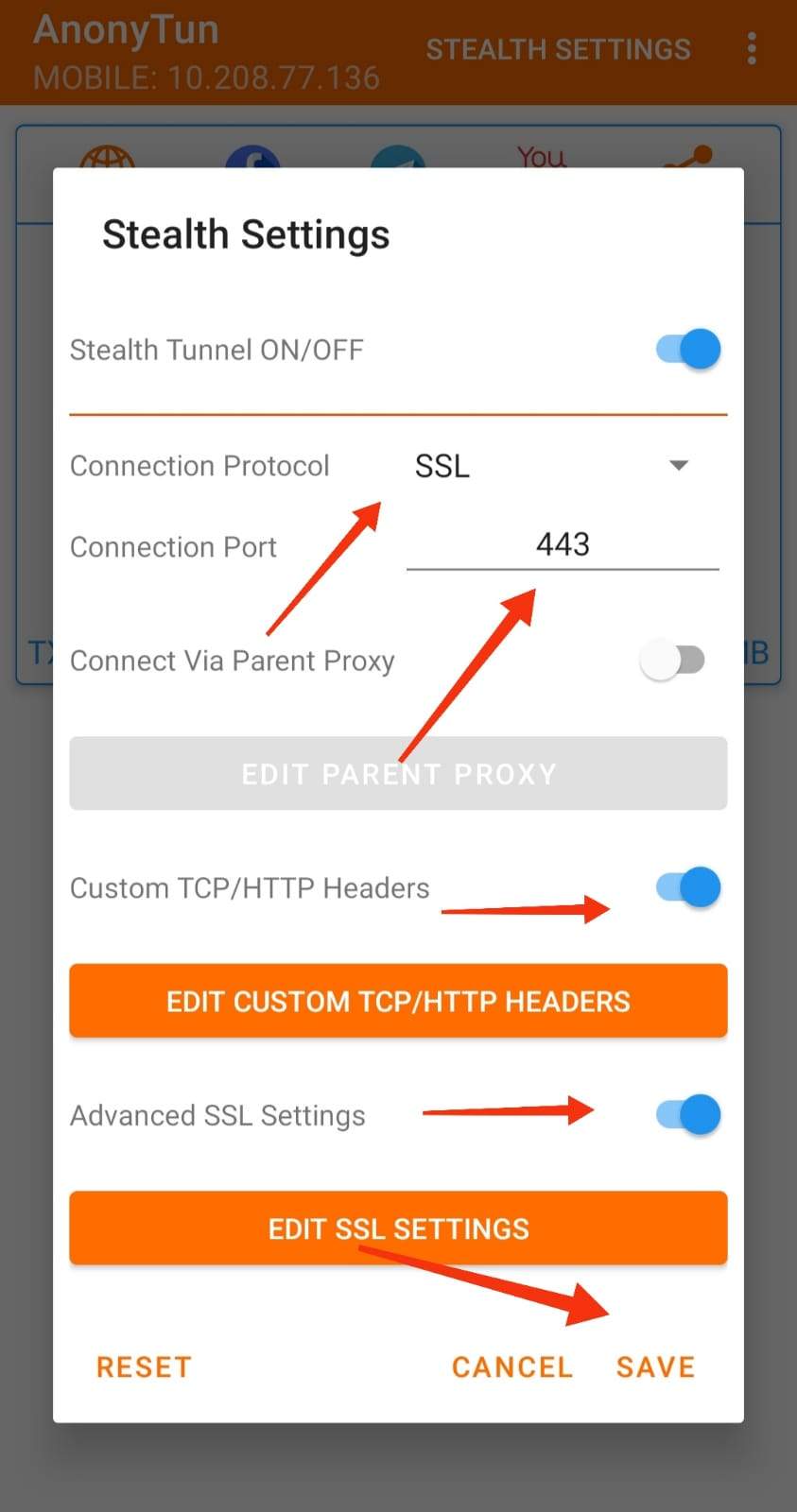
Task: Open Edit Custom TCP/HTTP Headers
Action: pos(398,1001)
